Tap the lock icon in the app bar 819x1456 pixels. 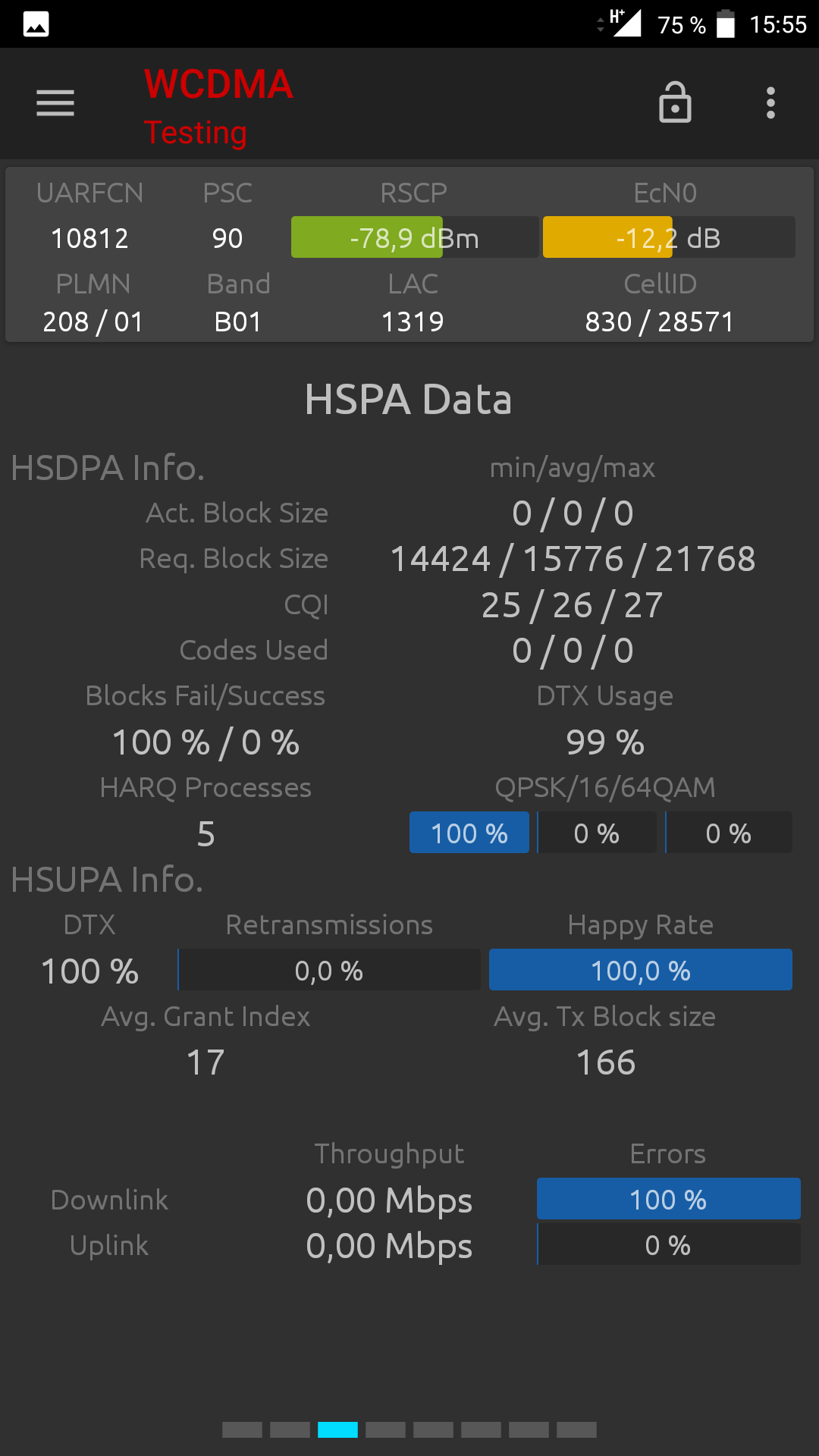[675, 102]
